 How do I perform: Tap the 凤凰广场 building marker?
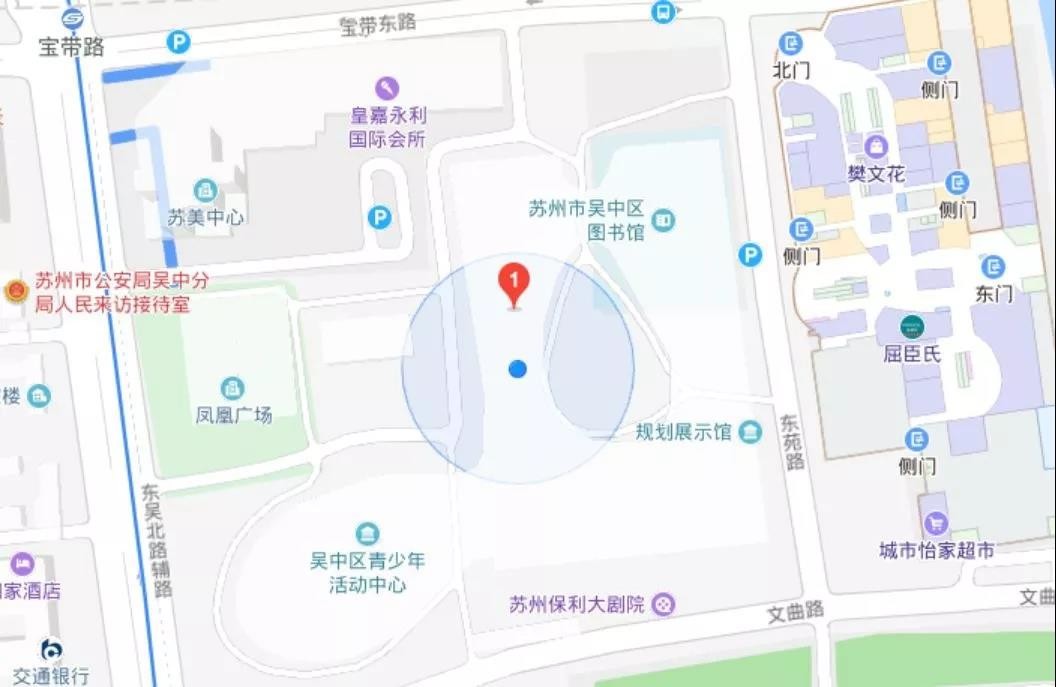tap(233, 387)
